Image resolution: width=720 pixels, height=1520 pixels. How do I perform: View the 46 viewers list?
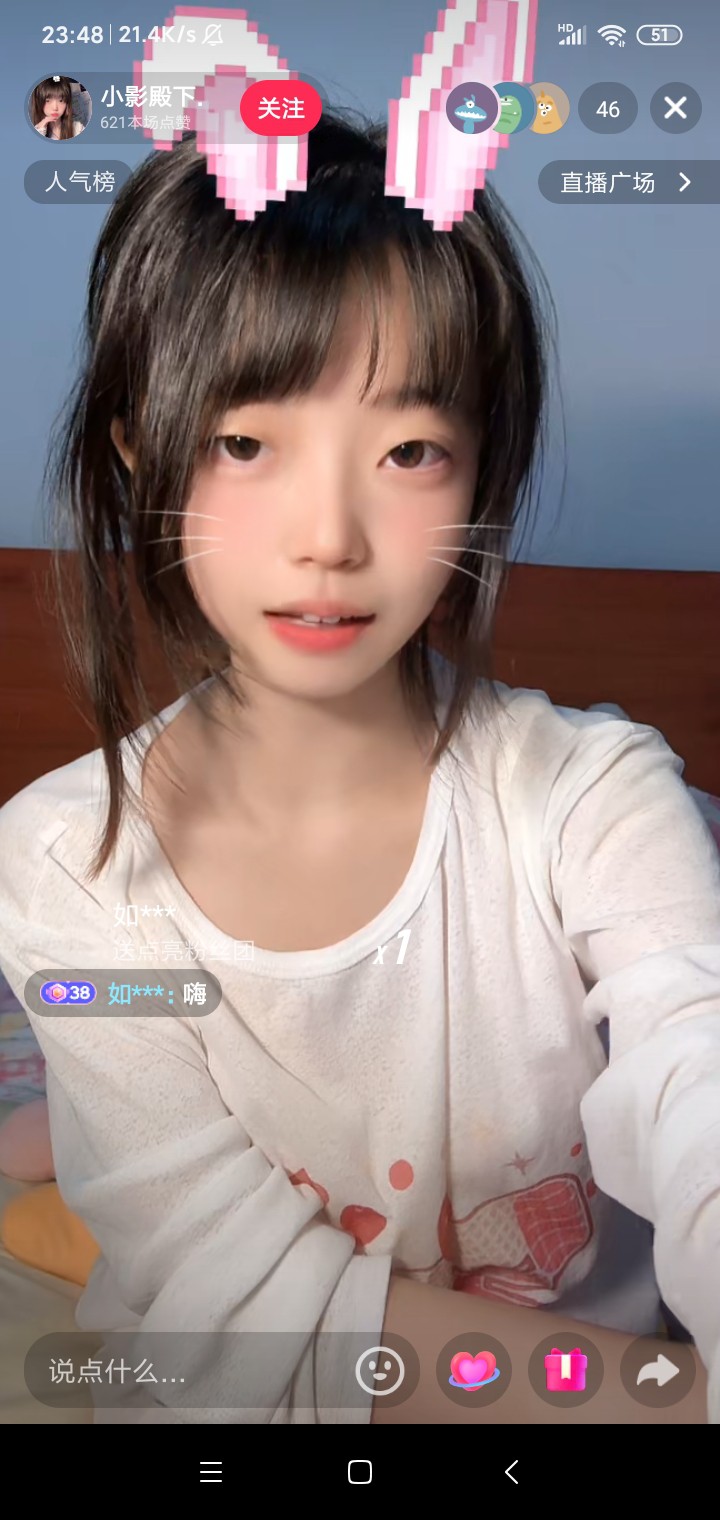[x=607, y=108]
